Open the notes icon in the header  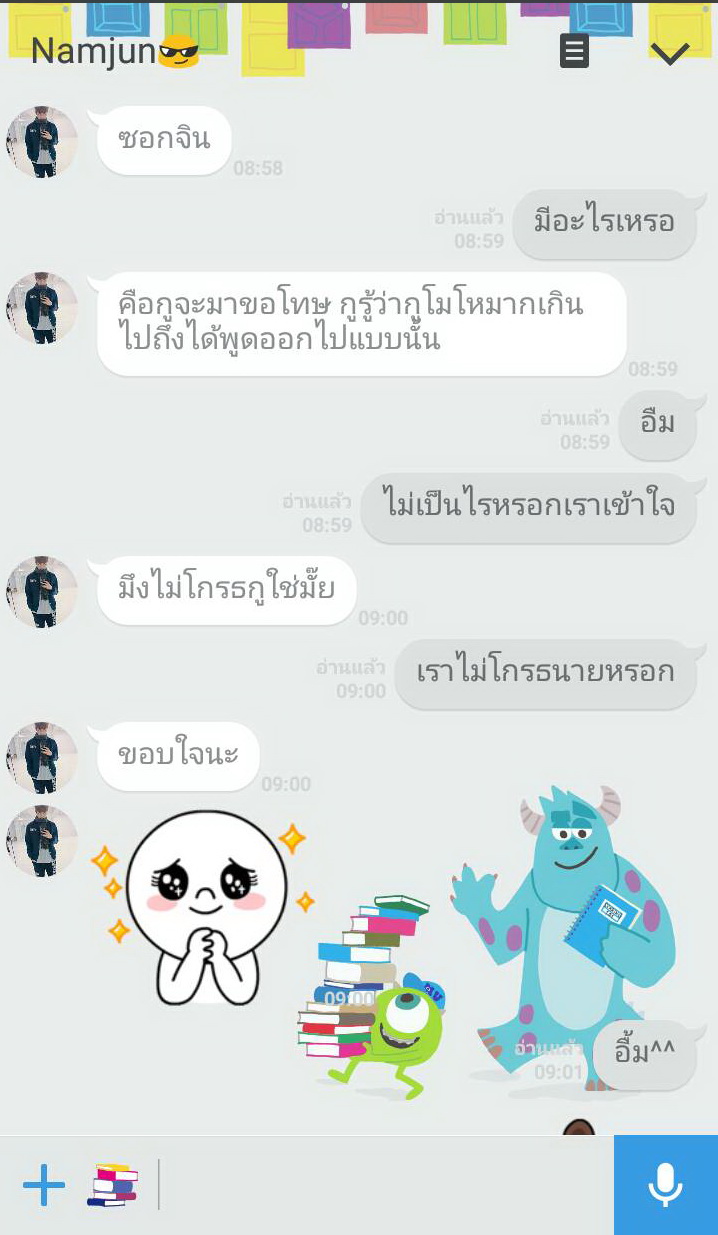point(574,51)
